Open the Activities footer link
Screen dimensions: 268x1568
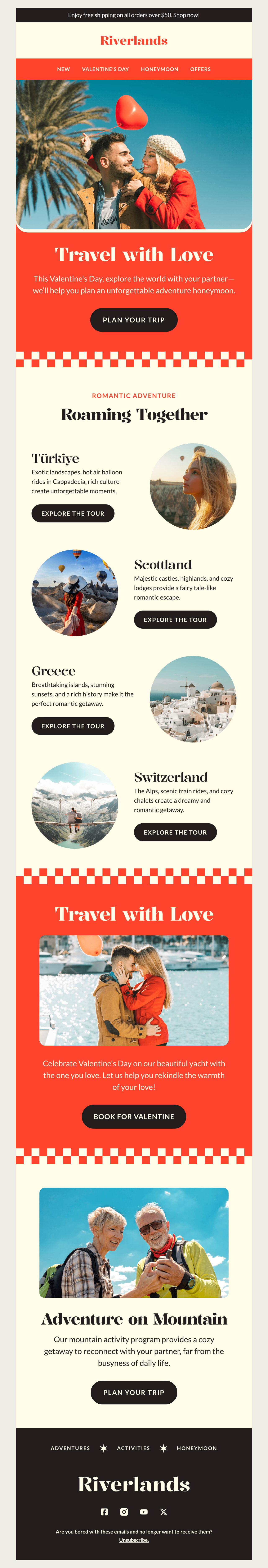pyautogui.click(x=133, y=1448)
